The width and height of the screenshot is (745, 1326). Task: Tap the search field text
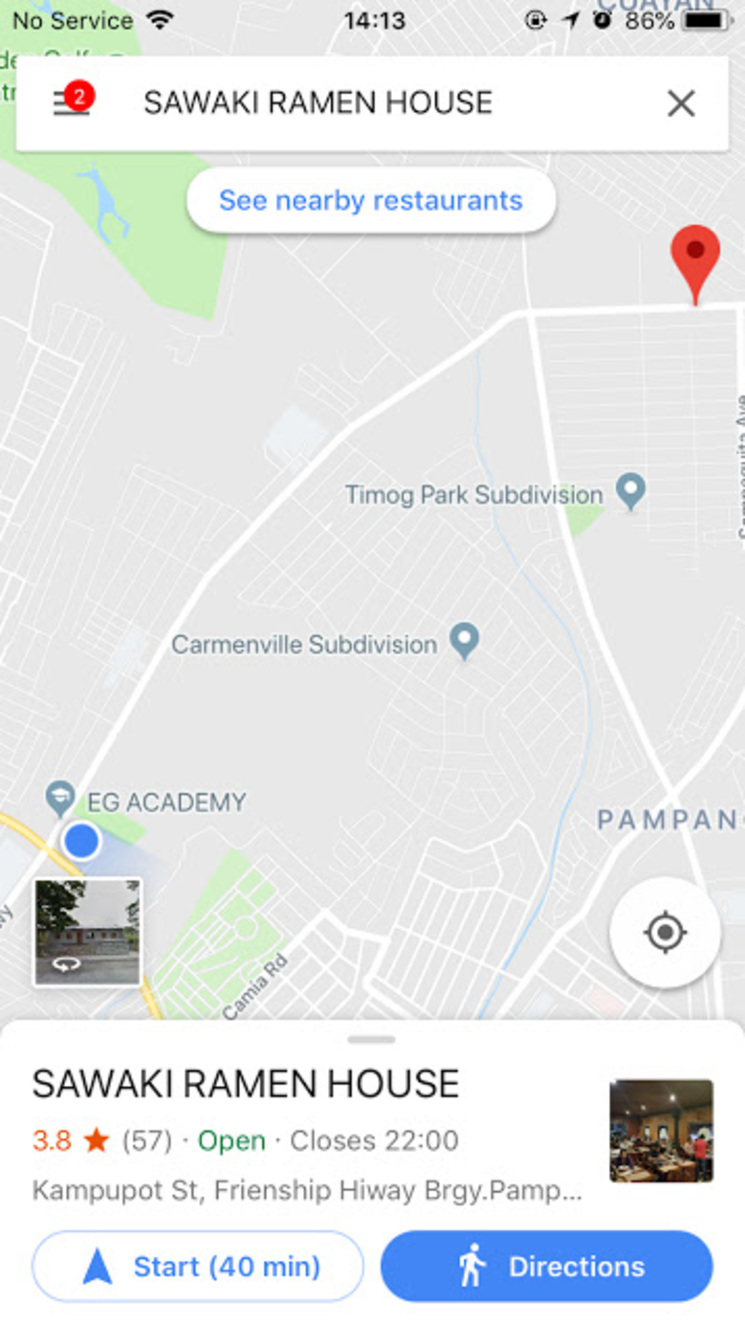click(x=318, y=103)
